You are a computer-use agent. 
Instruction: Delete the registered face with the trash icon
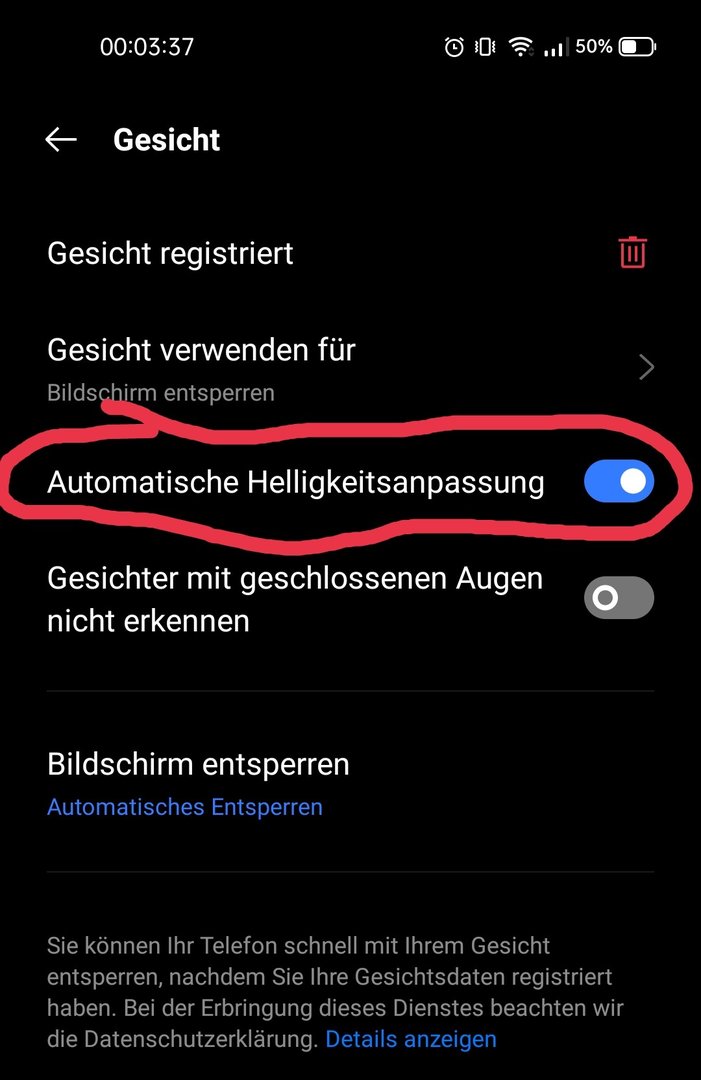pyautogui.click(x=632, y=253)
